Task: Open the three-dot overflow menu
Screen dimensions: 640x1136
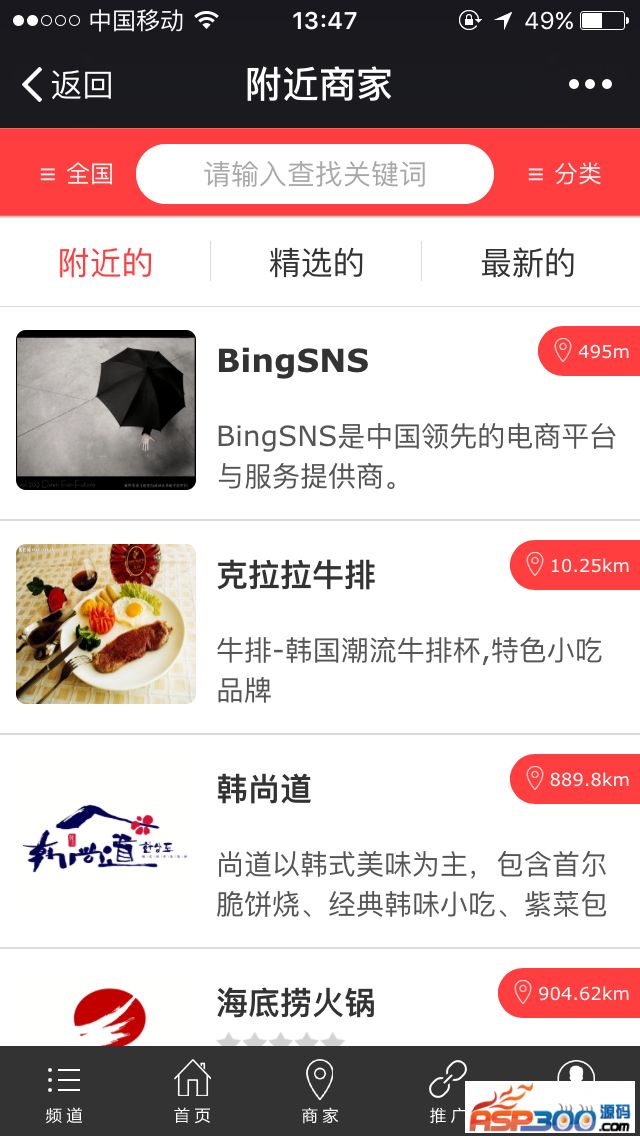Action: coord(590,85)
